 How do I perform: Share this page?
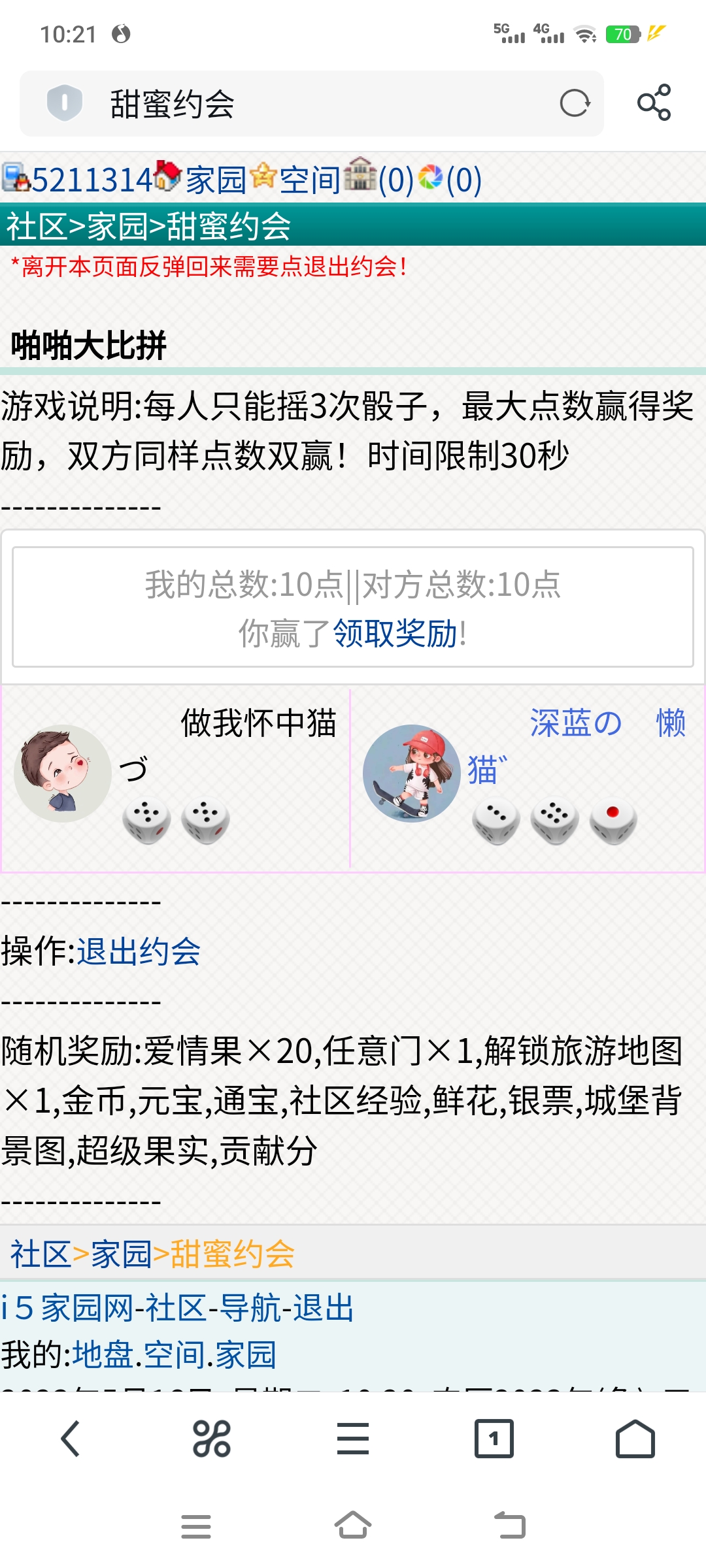point(654,103)
